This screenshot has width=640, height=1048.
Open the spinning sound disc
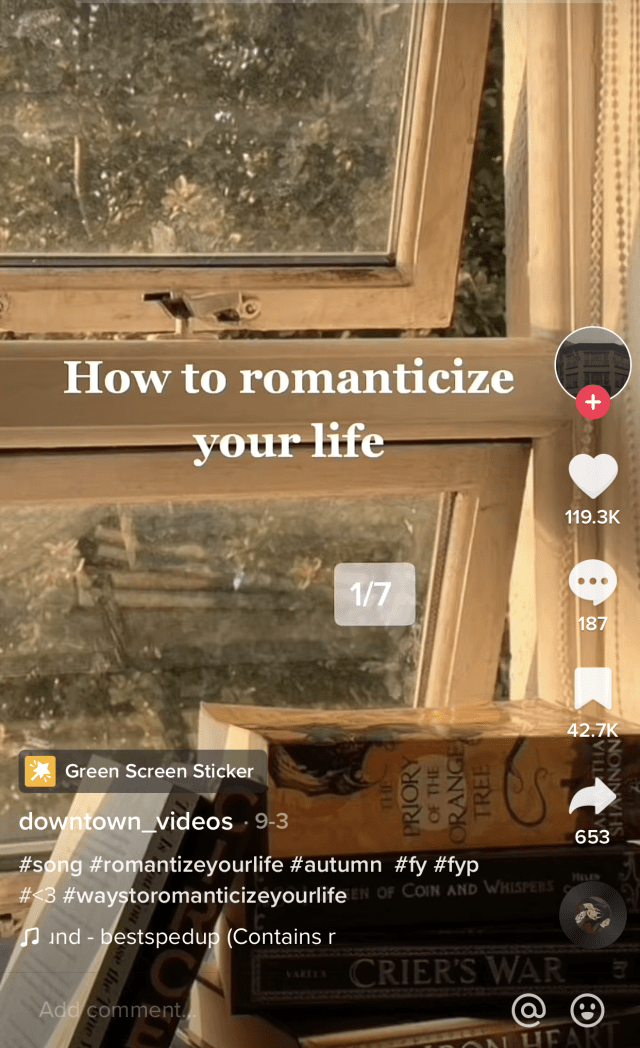(593, 914)
